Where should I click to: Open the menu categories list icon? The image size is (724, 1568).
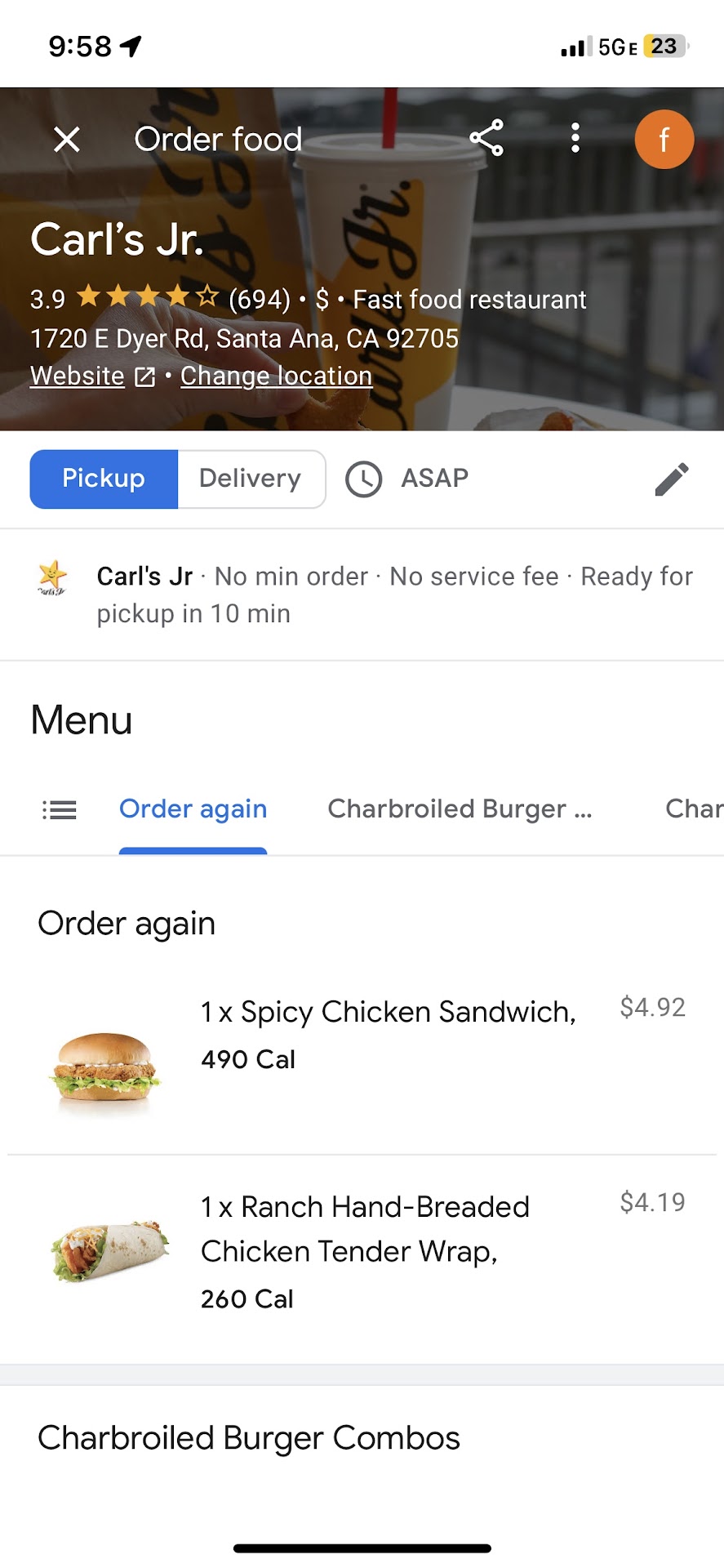tap(60, 809)
